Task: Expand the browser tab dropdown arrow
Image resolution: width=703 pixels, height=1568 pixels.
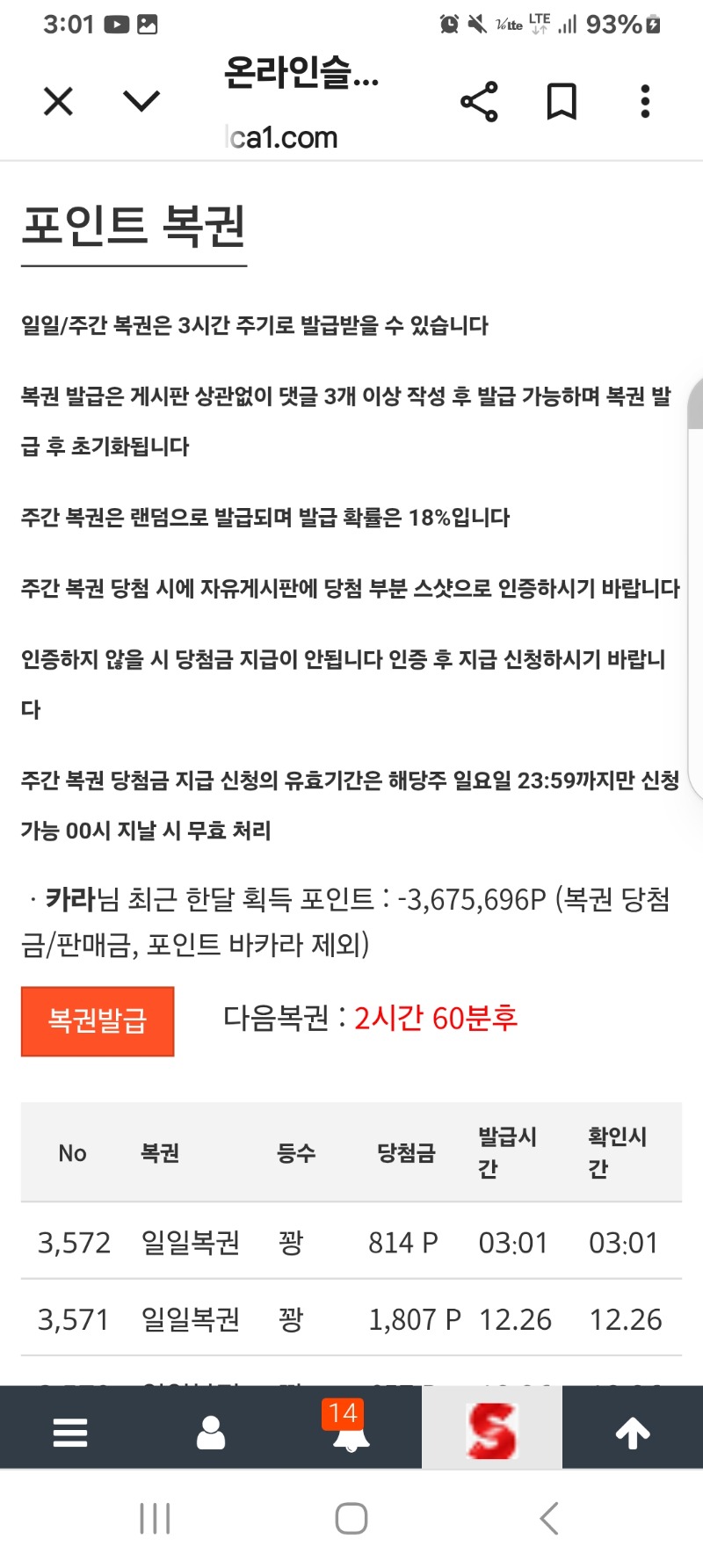Action: pyautogui.click(x=141, y=101)
